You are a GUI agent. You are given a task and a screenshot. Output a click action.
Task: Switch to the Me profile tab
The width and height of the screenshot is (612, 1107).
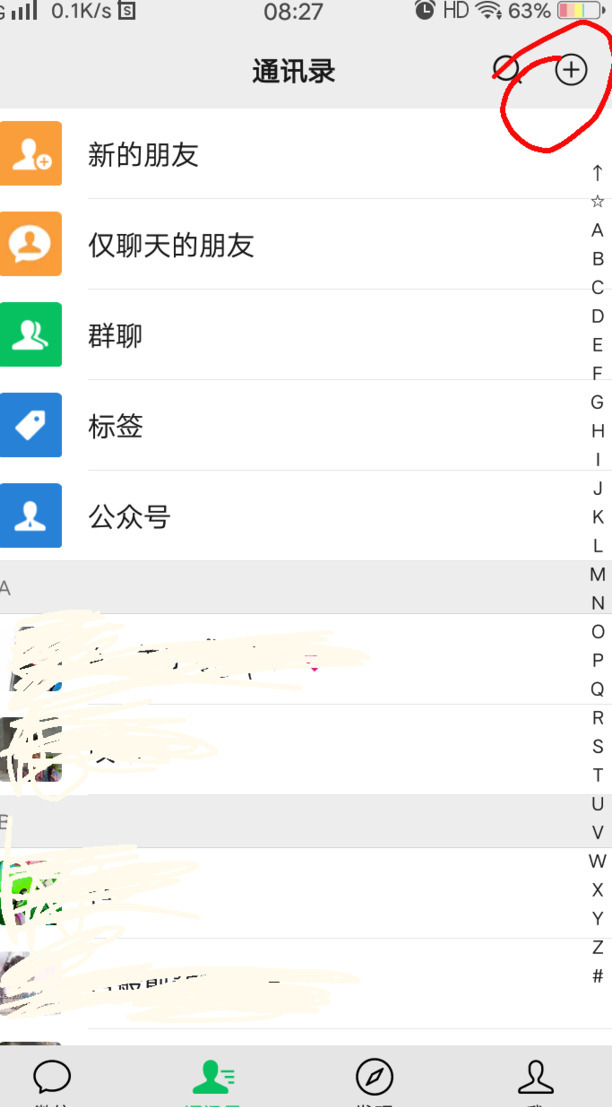click(x=536, y=1079)
